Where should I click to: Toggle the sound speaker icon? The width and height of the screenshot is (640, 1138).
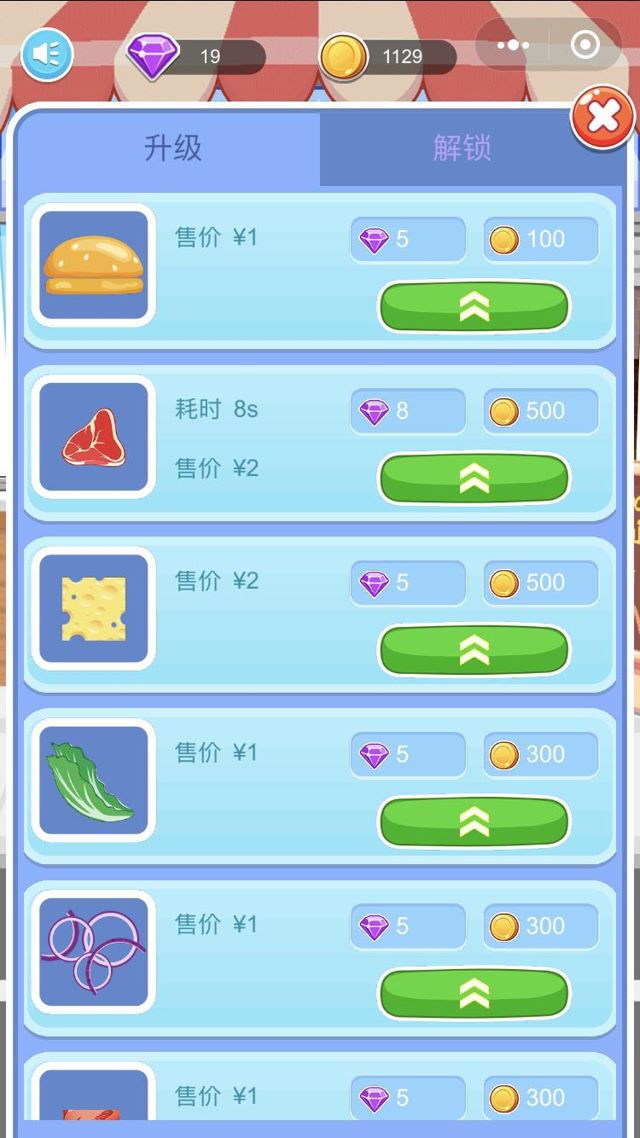tap(47, 55)
